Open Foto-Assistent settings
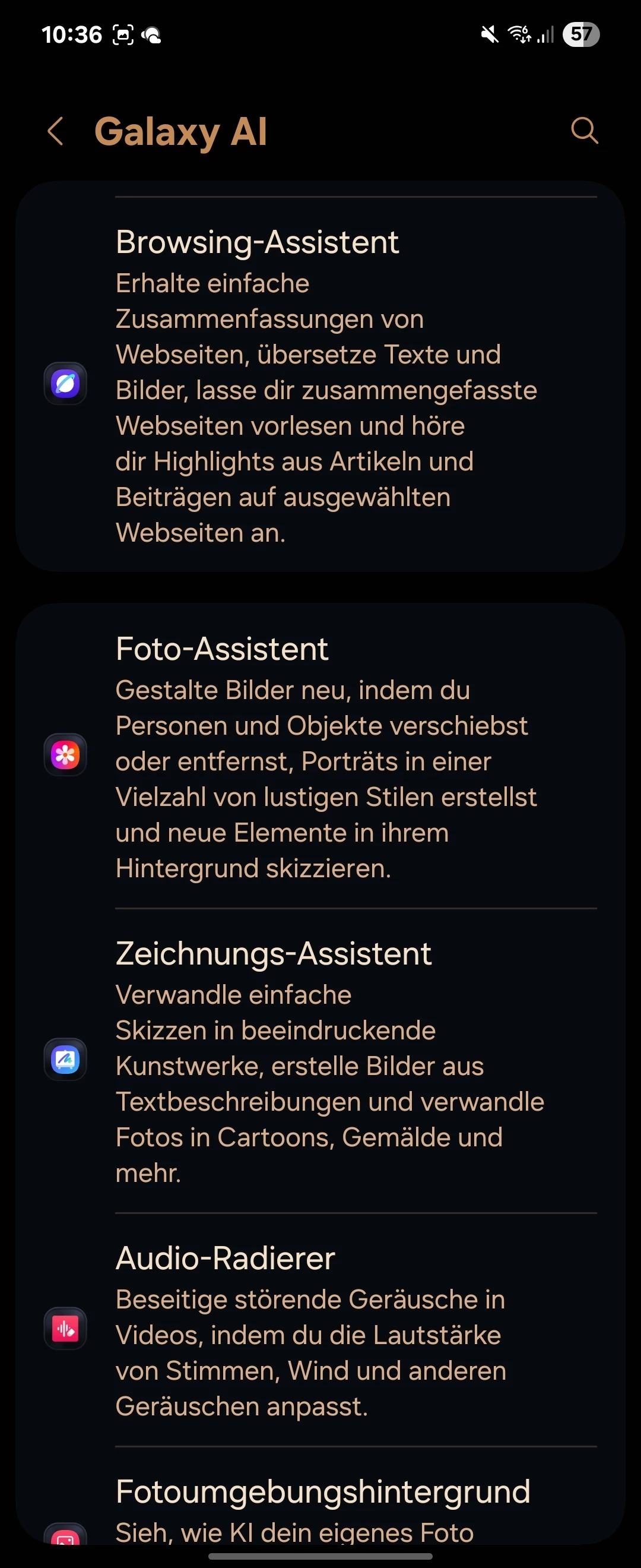This screenshot has width=641, height=1568. point(320,756)
